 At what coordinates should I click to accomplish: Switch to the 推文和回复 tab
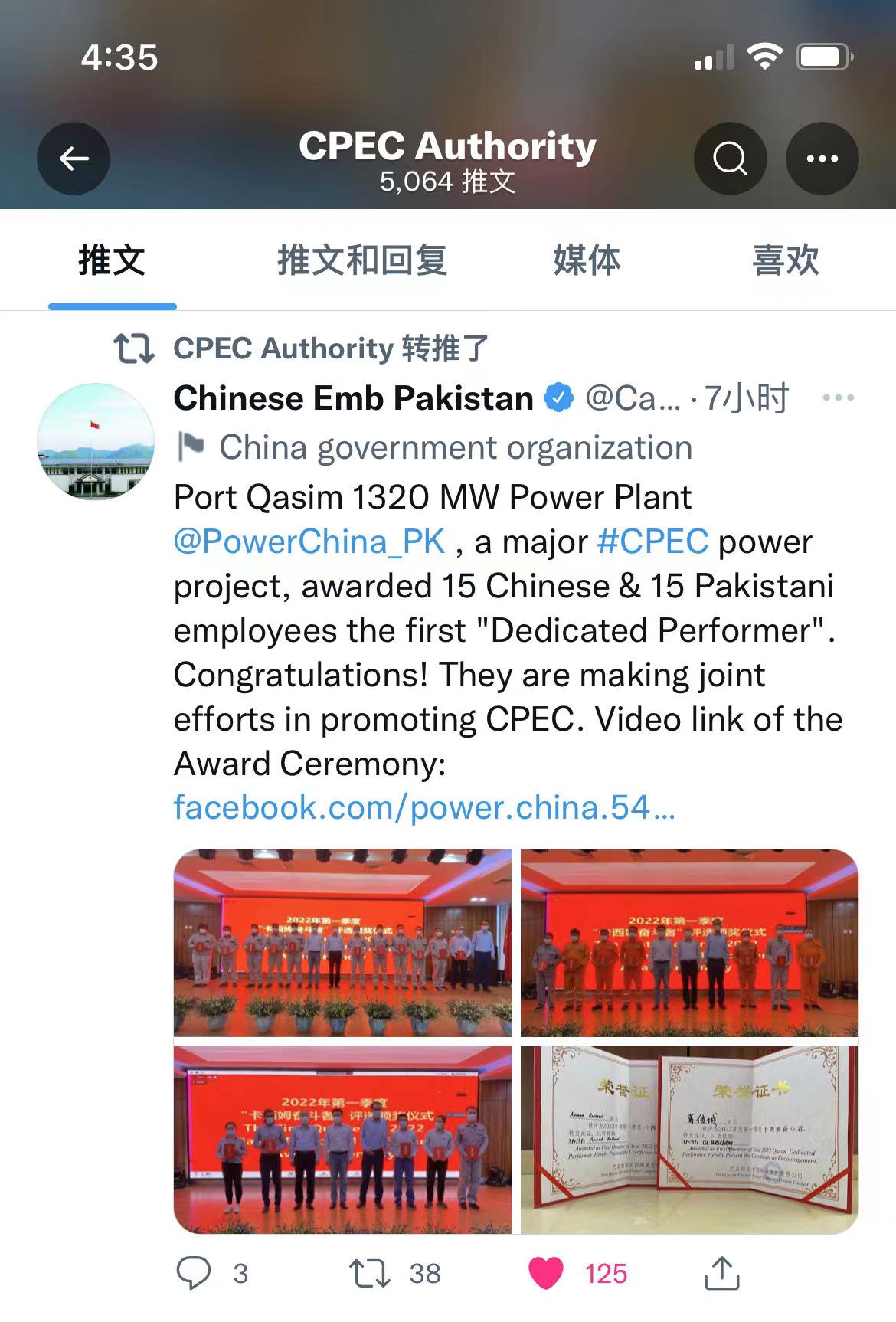click(361, 260)
